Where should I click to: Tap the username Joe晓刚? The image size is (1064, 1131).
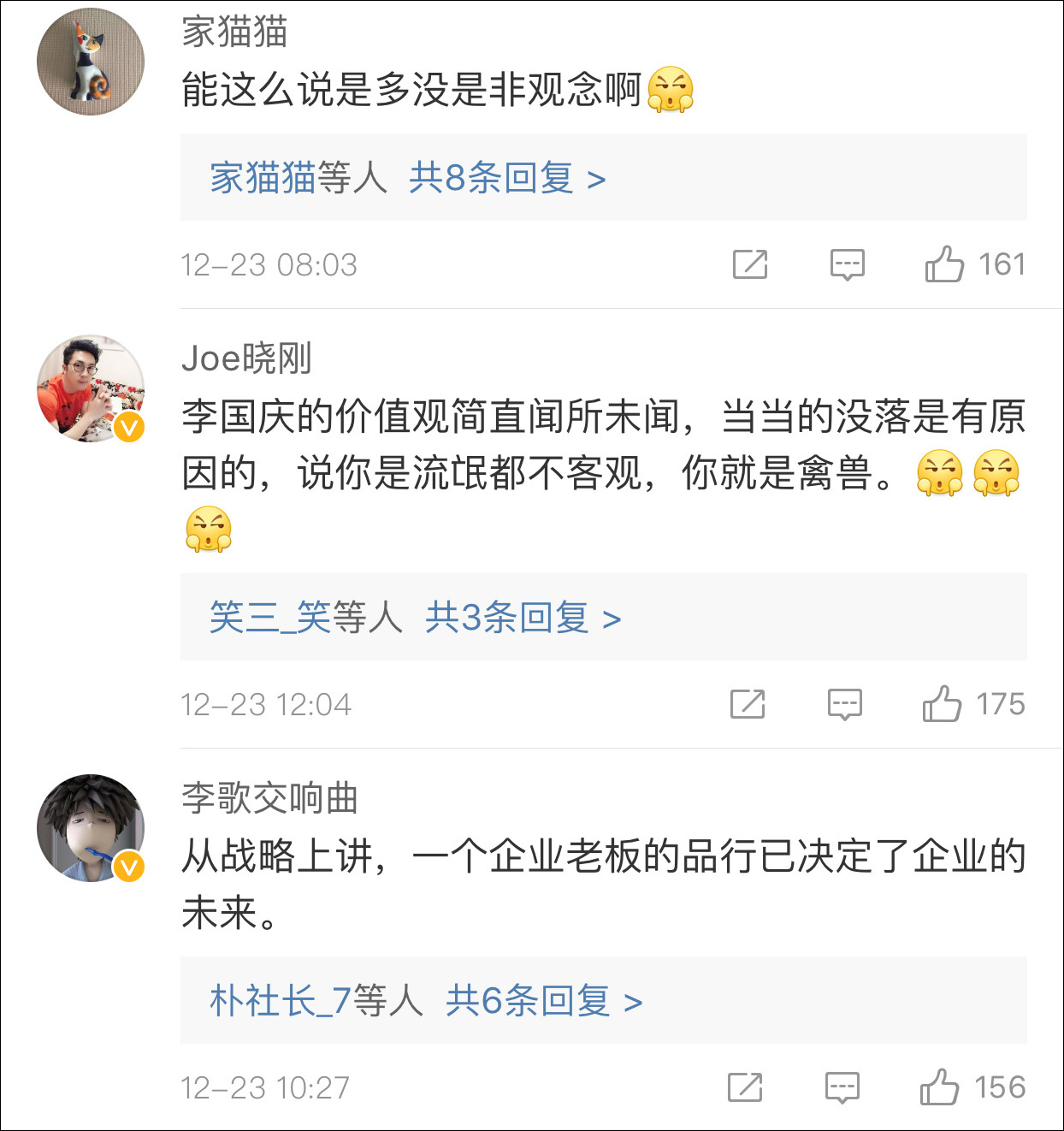pyautogui.click(x=246, y=358)
